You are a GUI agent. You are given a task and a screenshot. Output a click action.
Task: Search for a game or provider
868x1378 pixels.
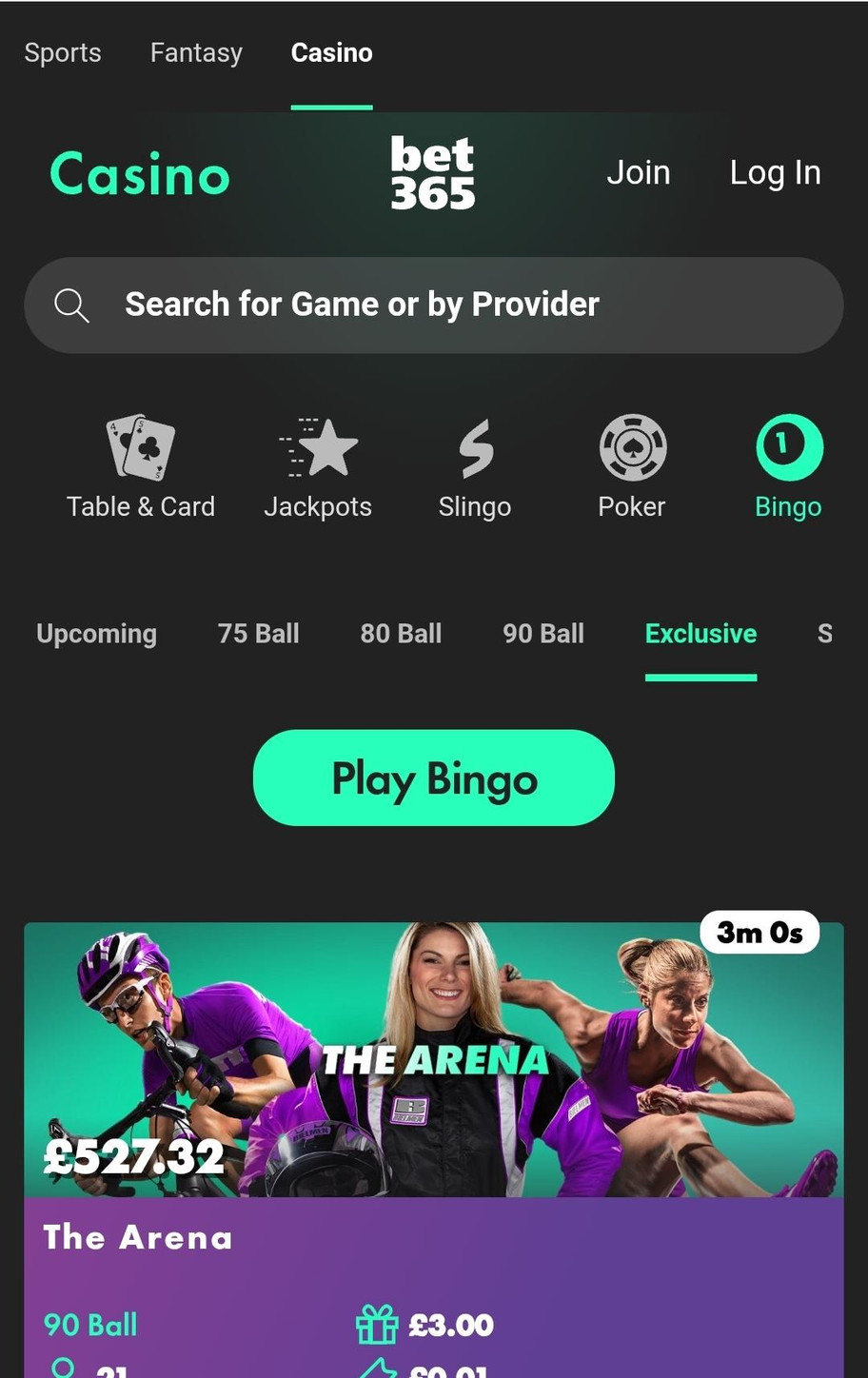(433, 305)
